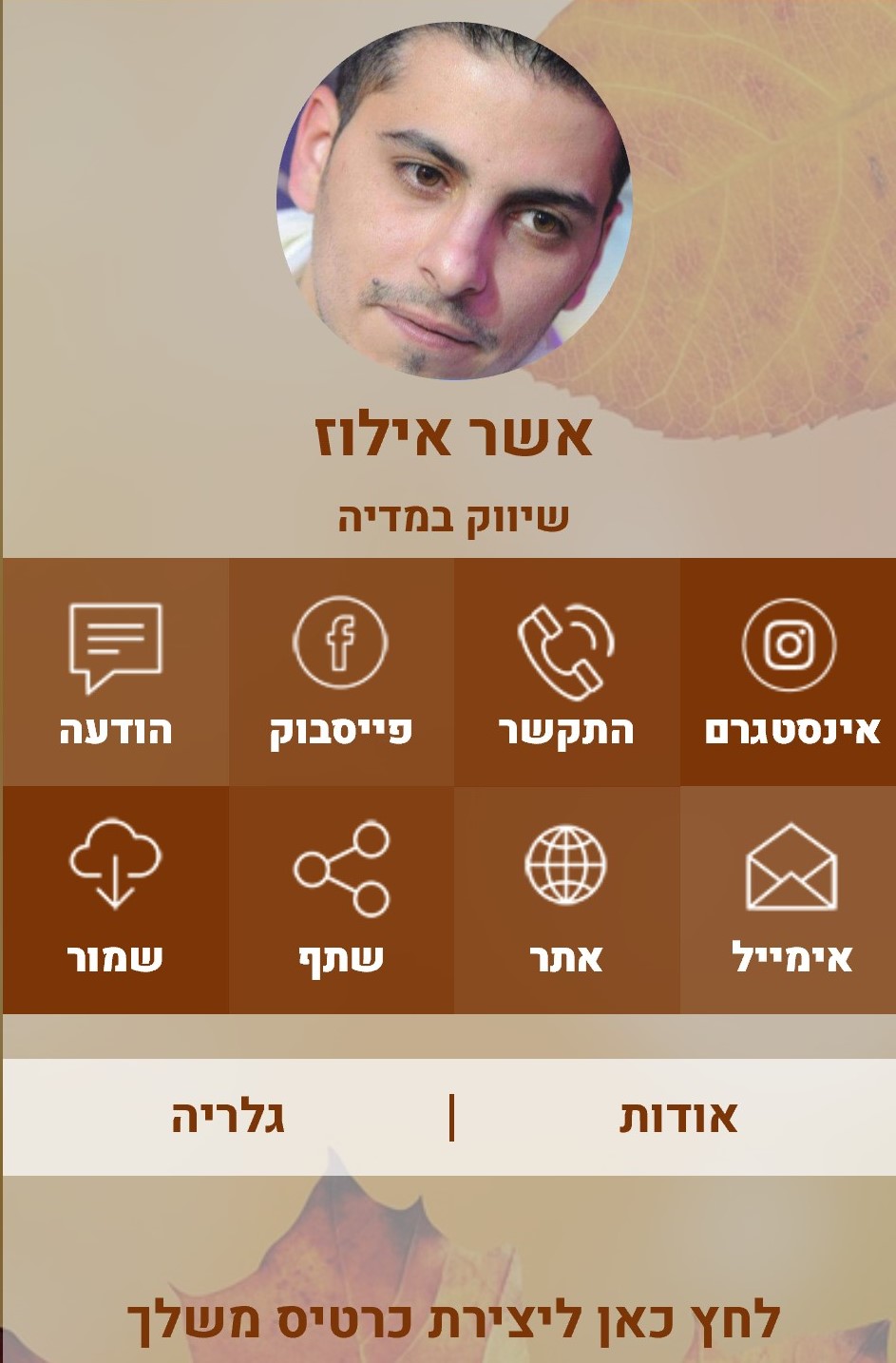Open the Facebook (פייסבוק) button
The image size is (896, 1363).
coord(341,671)
